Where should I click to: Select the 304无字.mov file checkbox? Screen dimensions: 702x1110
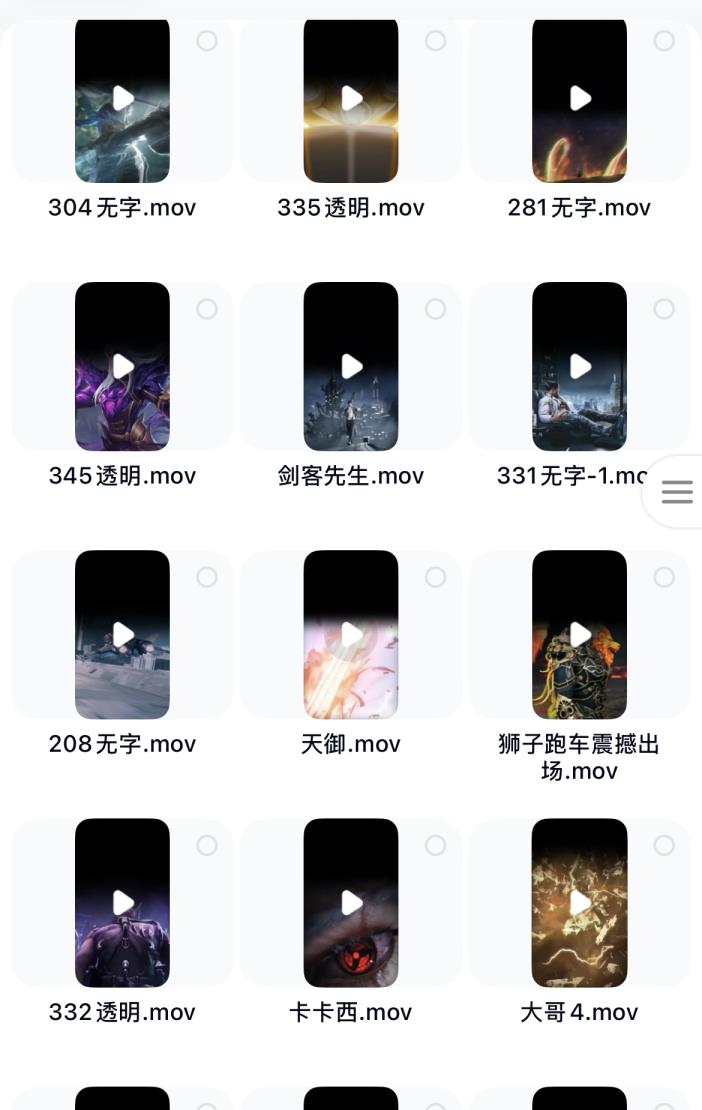coord(207,41)
